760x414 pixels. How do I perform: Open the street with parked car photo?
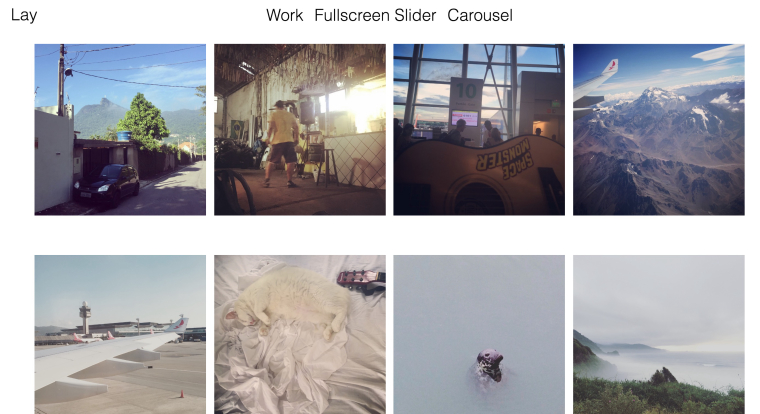(x=120, y=129)
